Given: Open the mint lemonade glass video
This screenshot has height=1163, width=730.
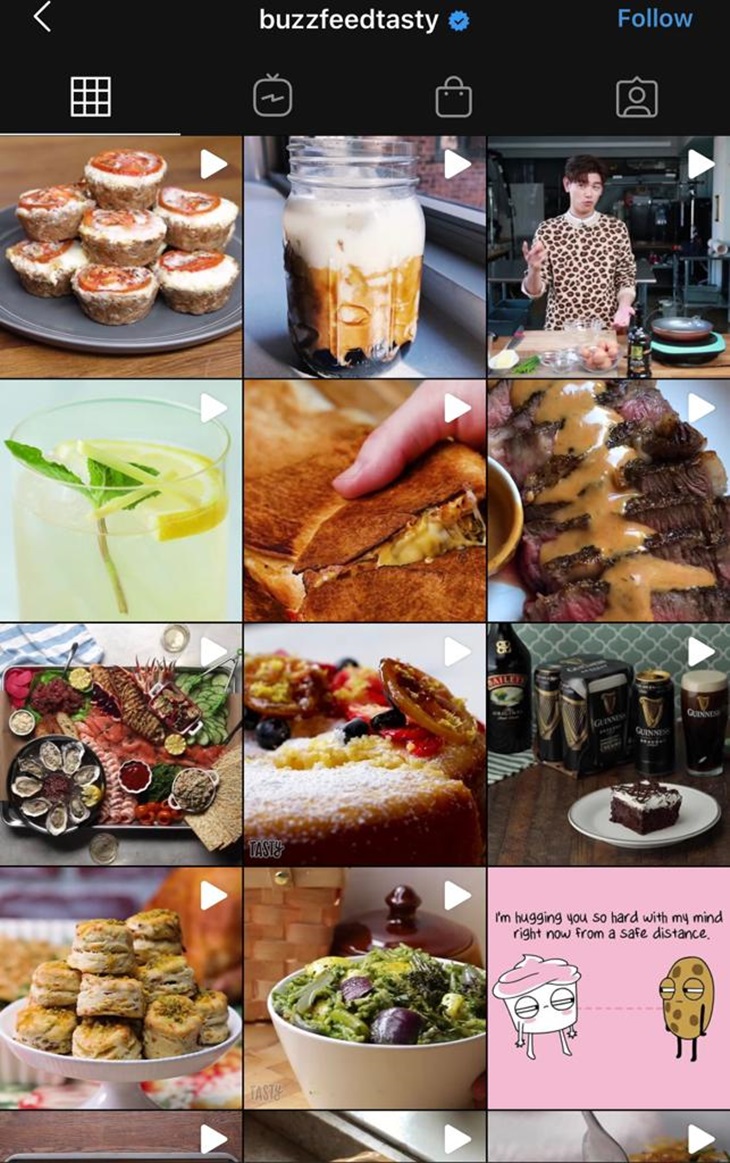Looking at the screenshot, I should pos(120,500).
